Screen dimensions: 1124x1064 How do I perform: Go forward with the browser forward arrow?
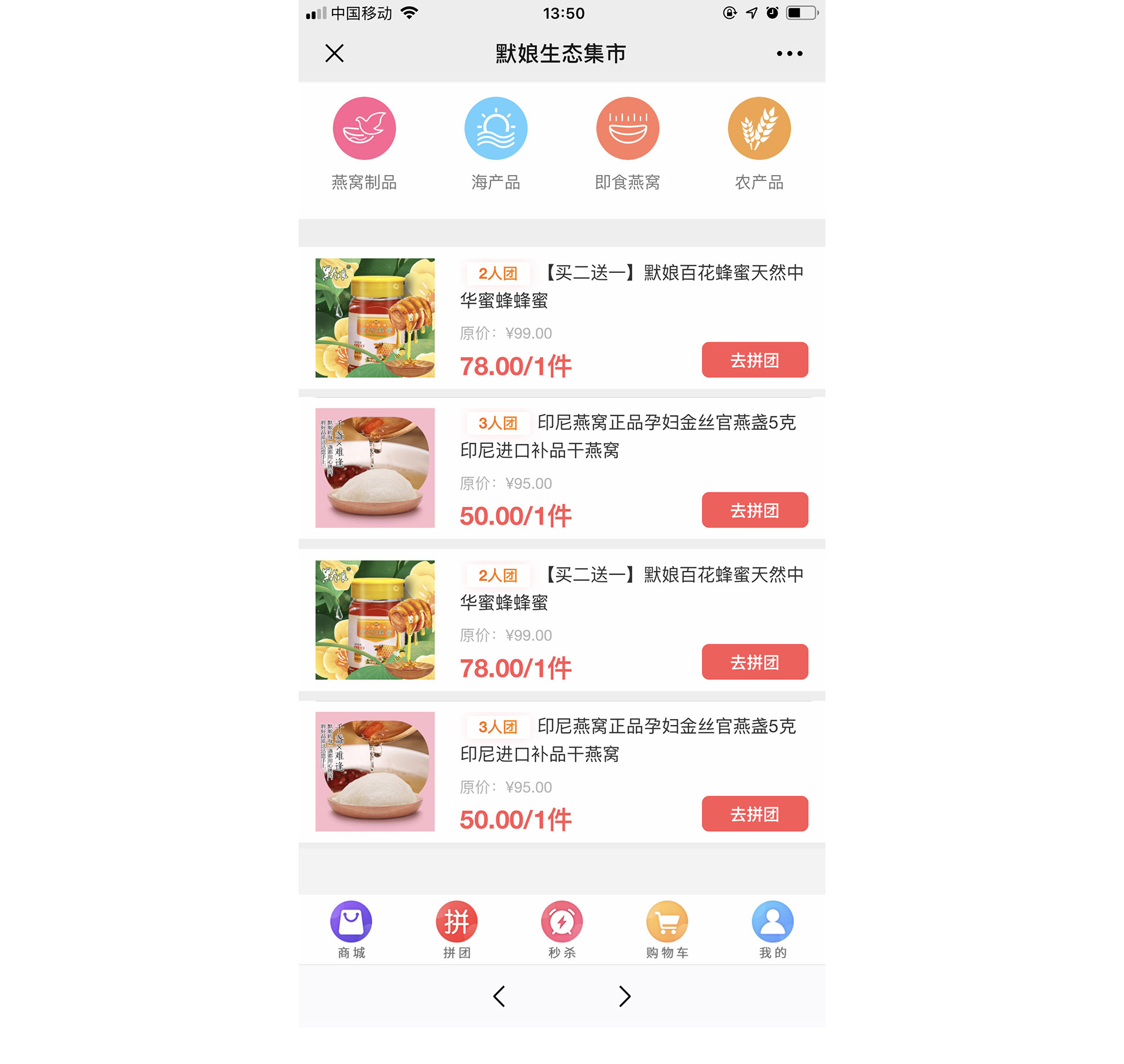[625, 996]
